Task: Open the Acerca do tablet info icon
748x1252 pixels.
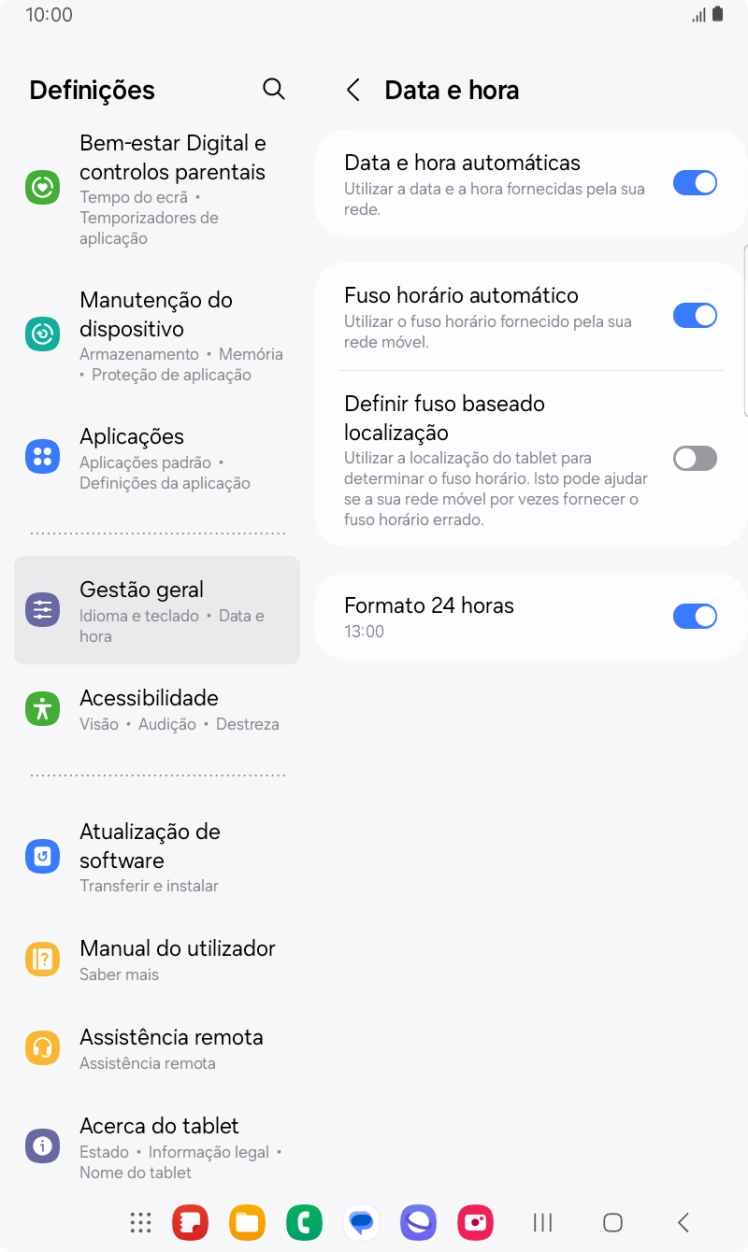Action: tap(42, 1145)
